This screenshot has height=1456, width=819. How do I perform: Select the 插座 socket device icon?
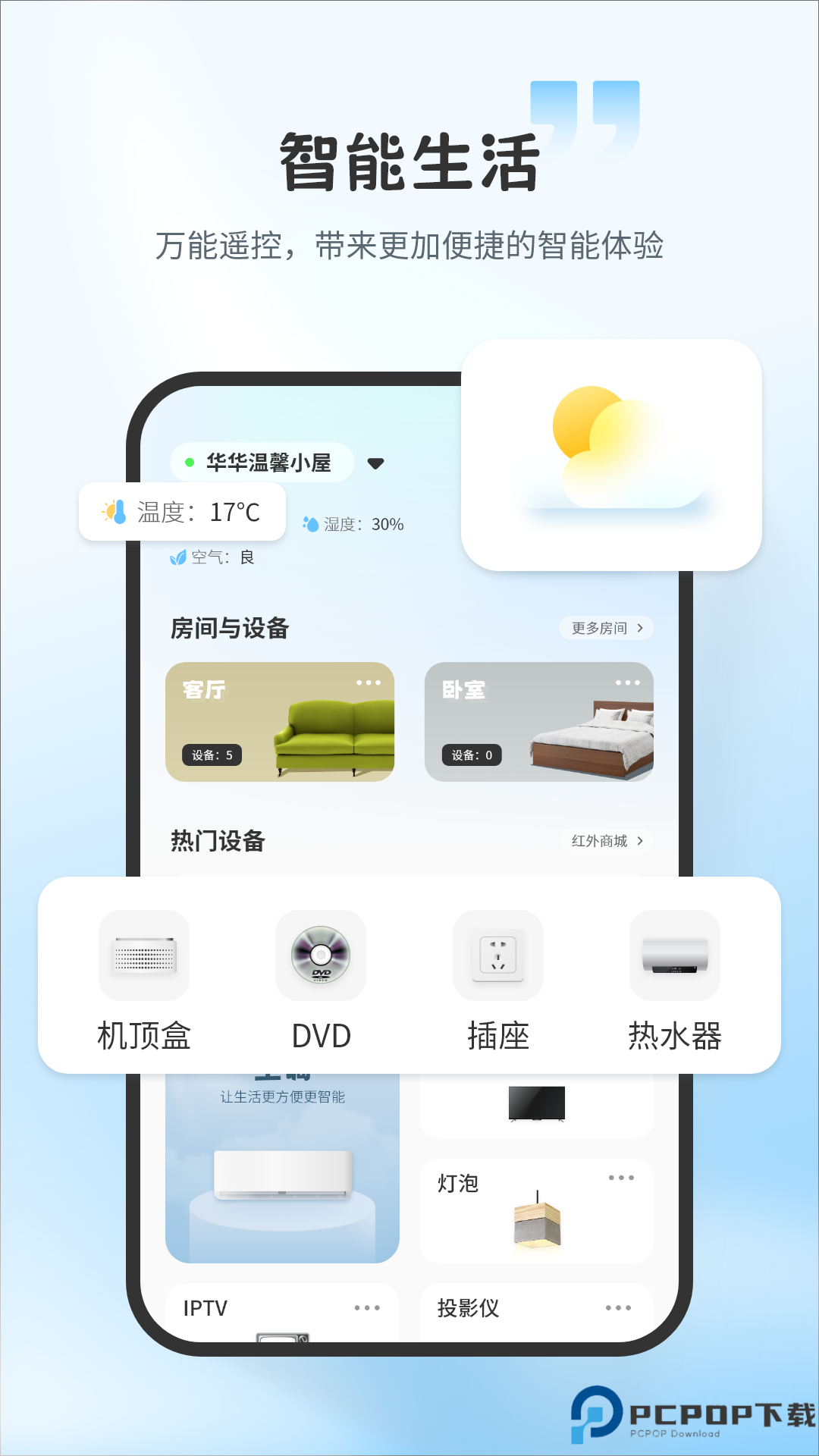click(497, 955)
